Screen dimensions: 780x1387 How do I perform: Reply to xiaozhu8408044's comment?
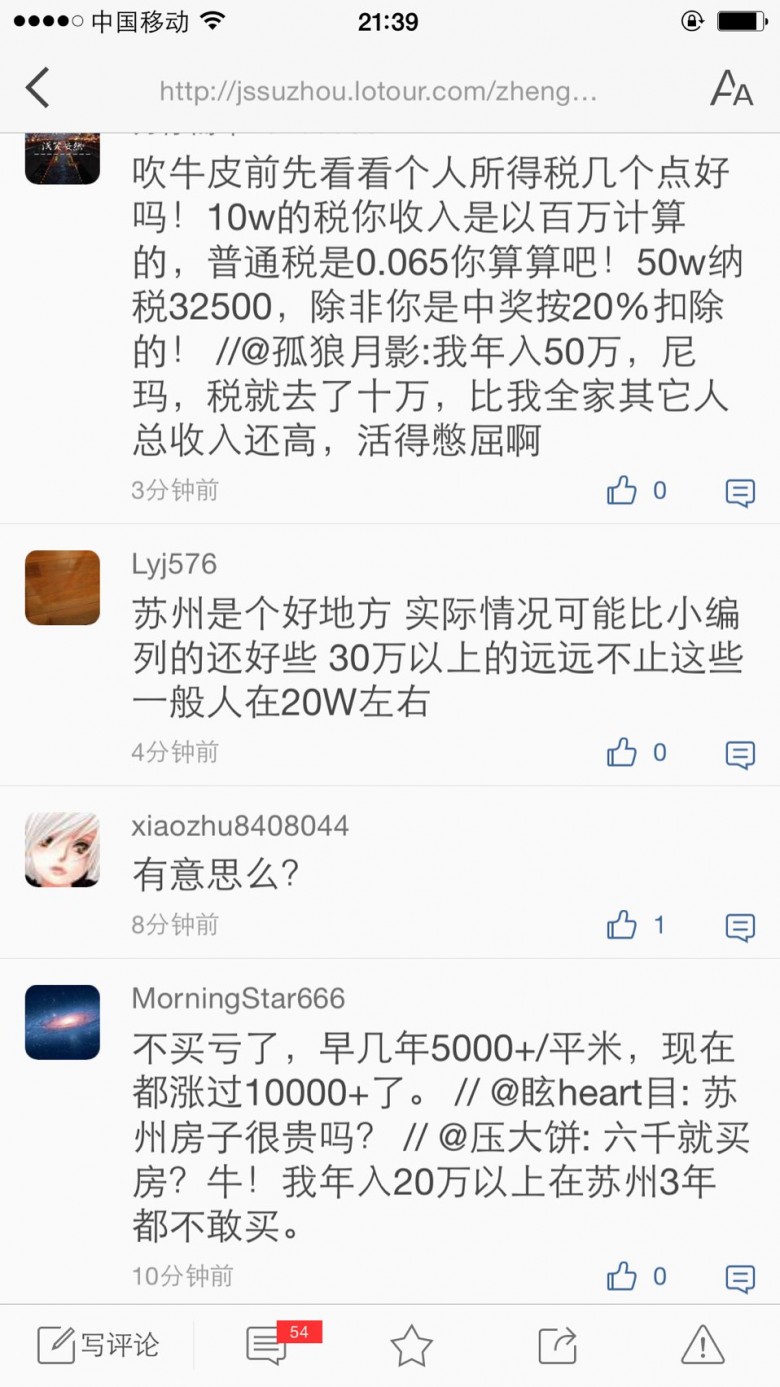[740, 928]
